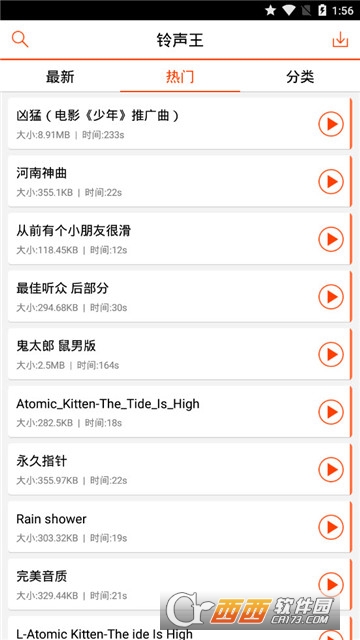Play the Rain shower ringtone
360x640 pixels.
click(331, 527)
